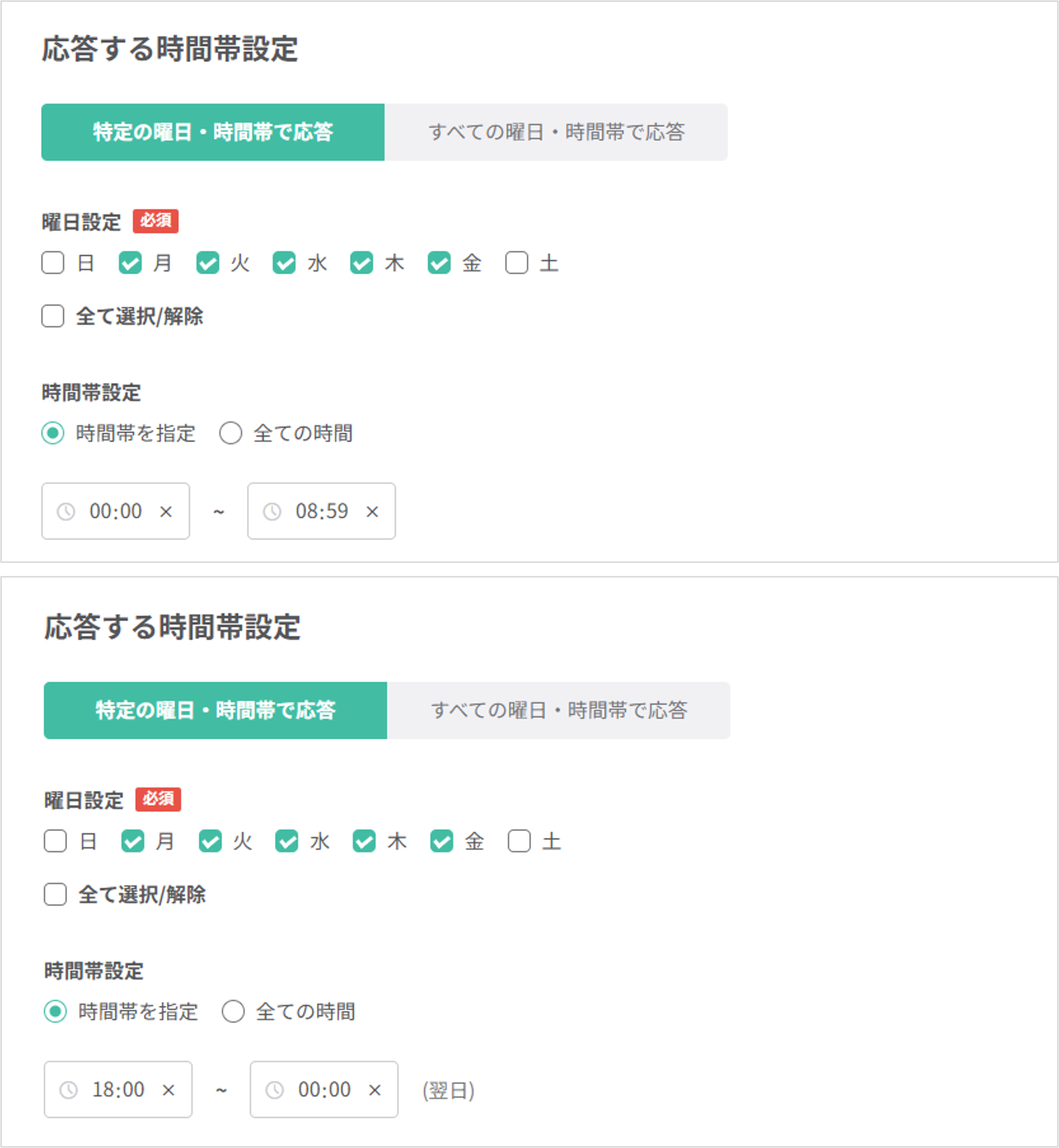Clear the 18:00 start time

tap(168, 1089)
